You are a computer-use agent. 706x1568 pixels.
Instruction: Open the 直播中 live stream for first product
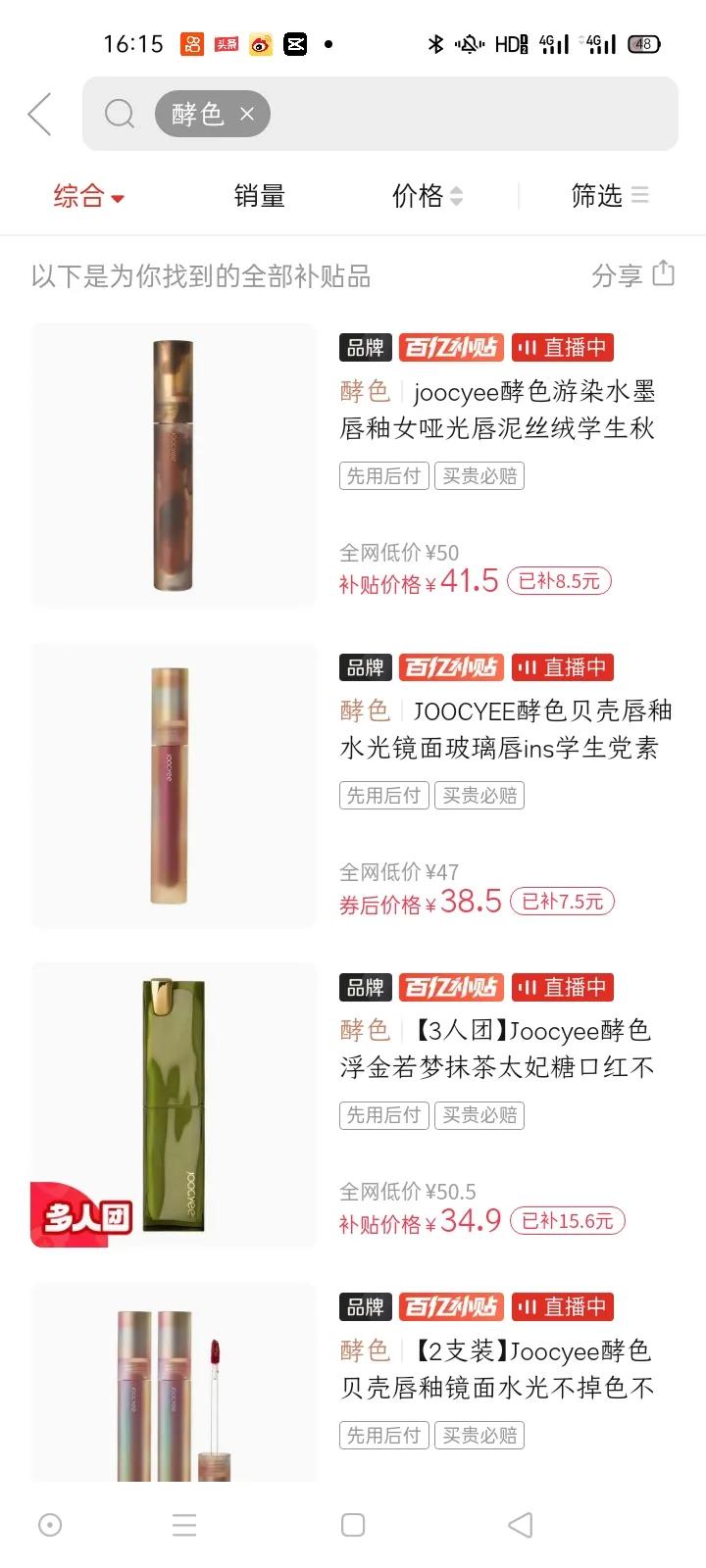(562, 348)
